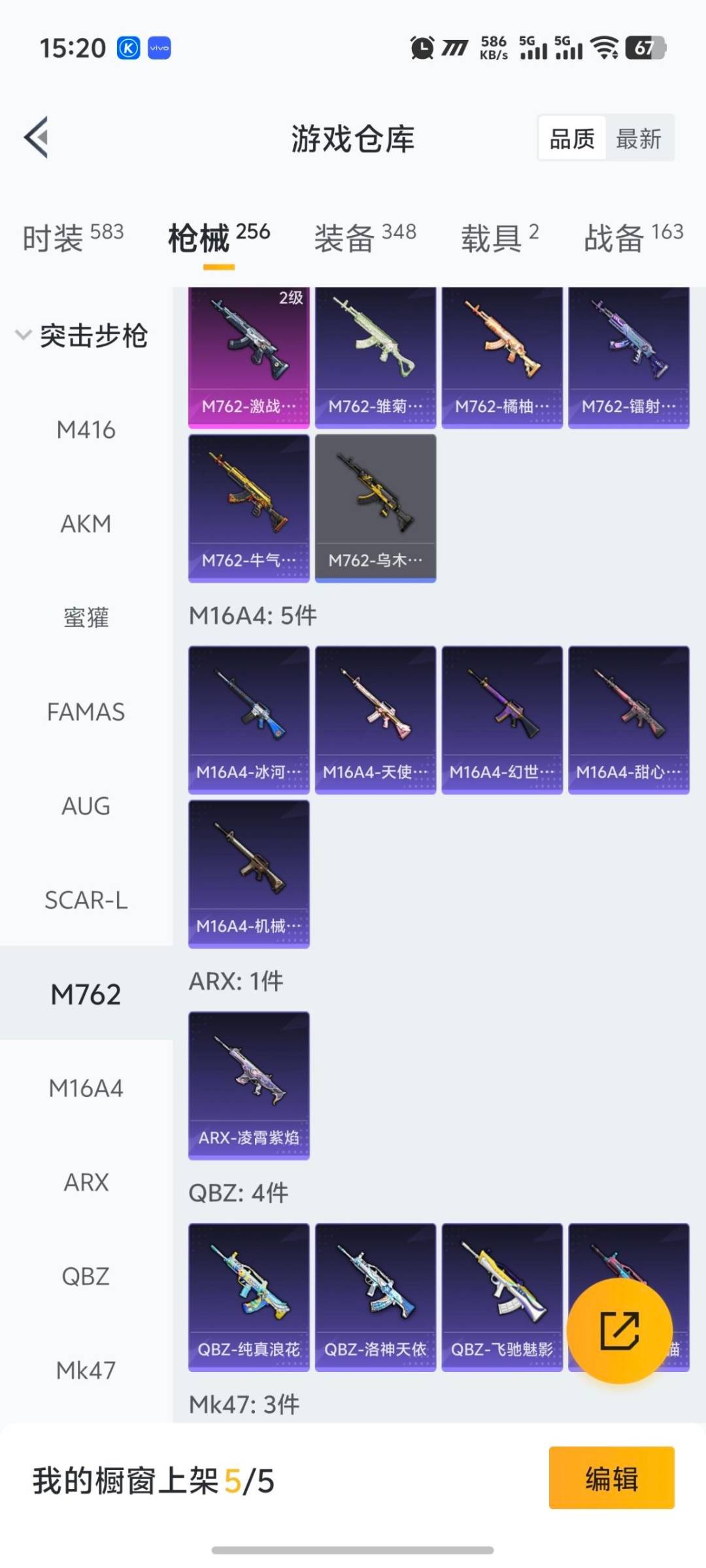The width and height of the screenshot is (706, 1568).
Task: Sort the warehouse by 最新
Action: tap(639, 139)
